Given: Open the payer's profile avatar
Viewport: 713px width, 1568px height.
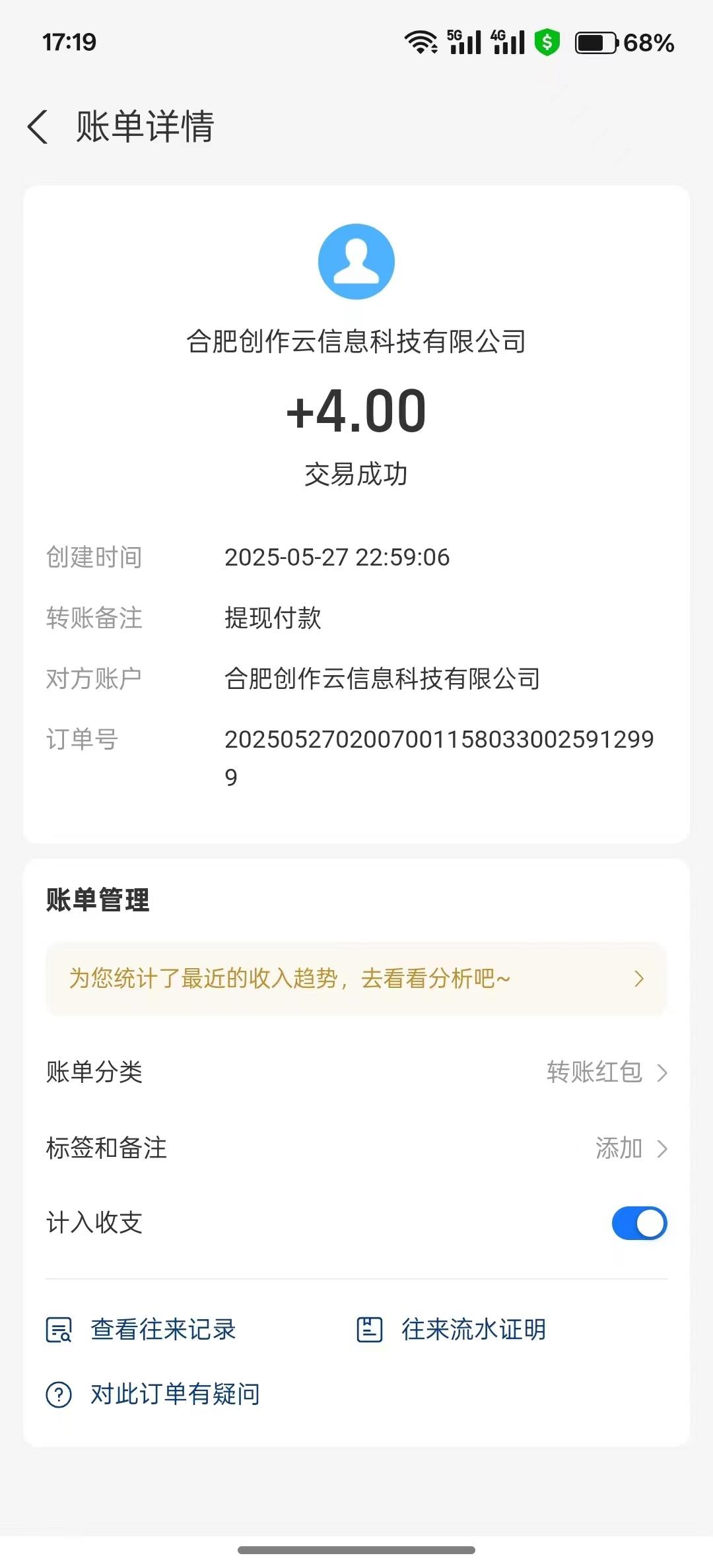Looking at the screenshot, I should (x=356, y=261).
